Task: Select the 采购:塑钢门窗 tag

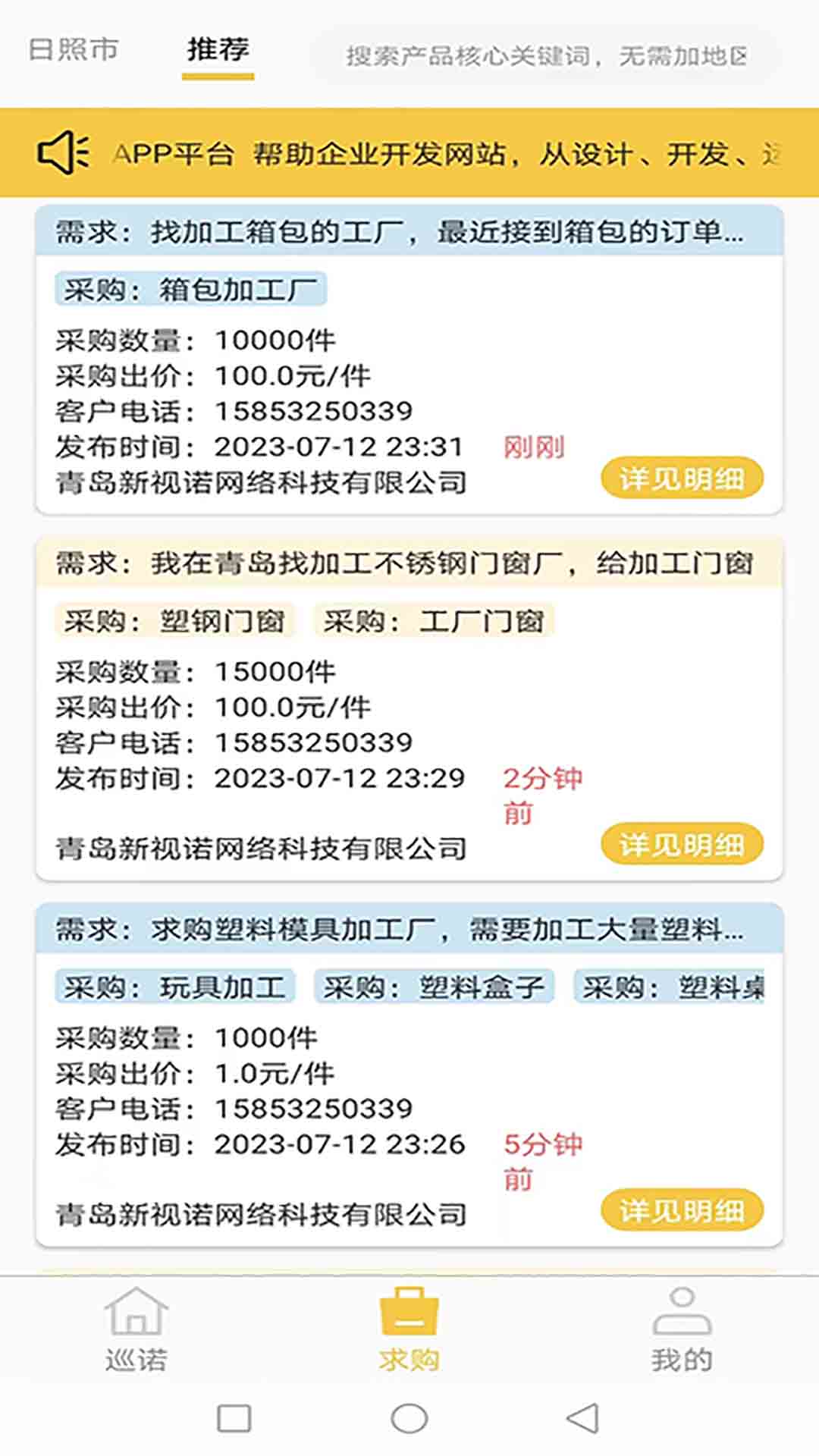Action: point(174,621)
